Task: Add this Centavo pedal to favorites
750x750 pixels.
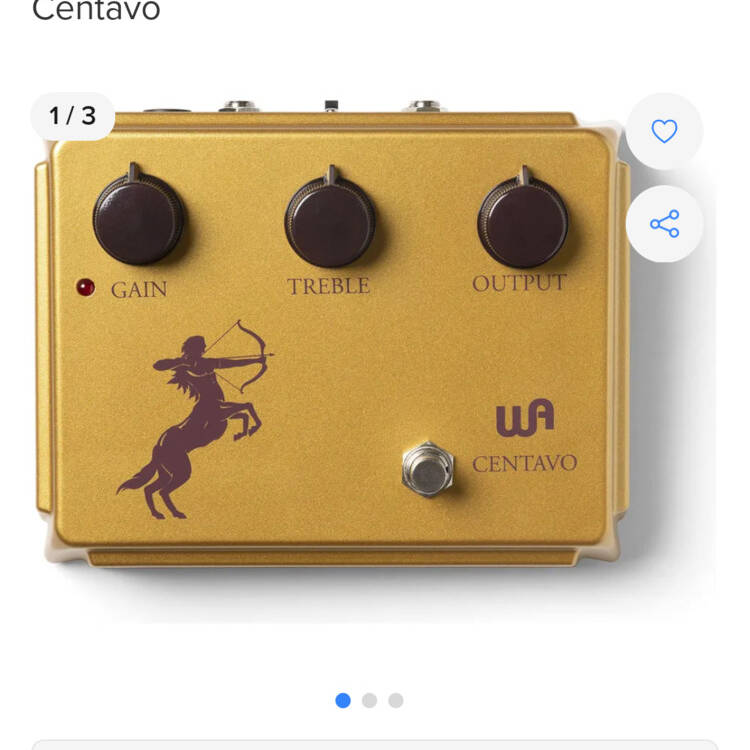Action: point(664,131)
